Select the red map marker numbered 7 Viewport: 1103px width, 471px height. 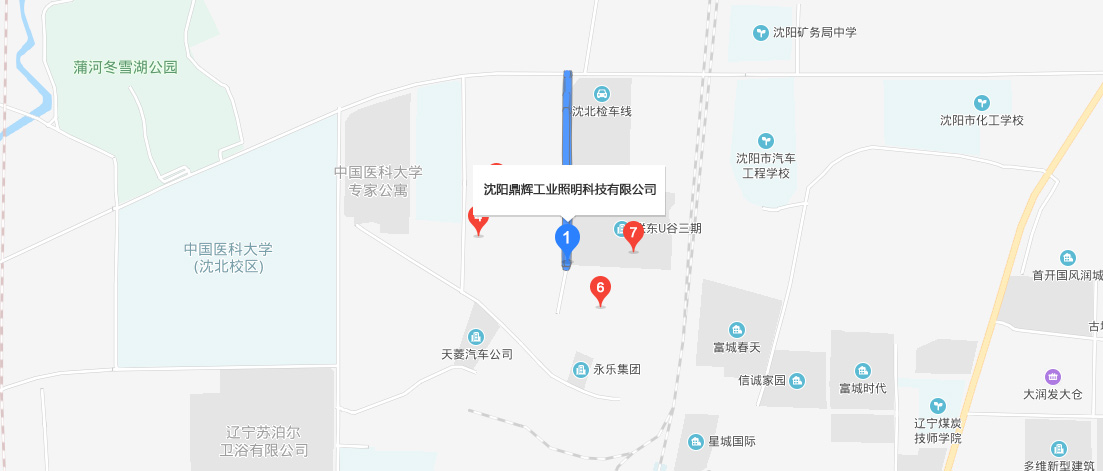click(632, 235)
